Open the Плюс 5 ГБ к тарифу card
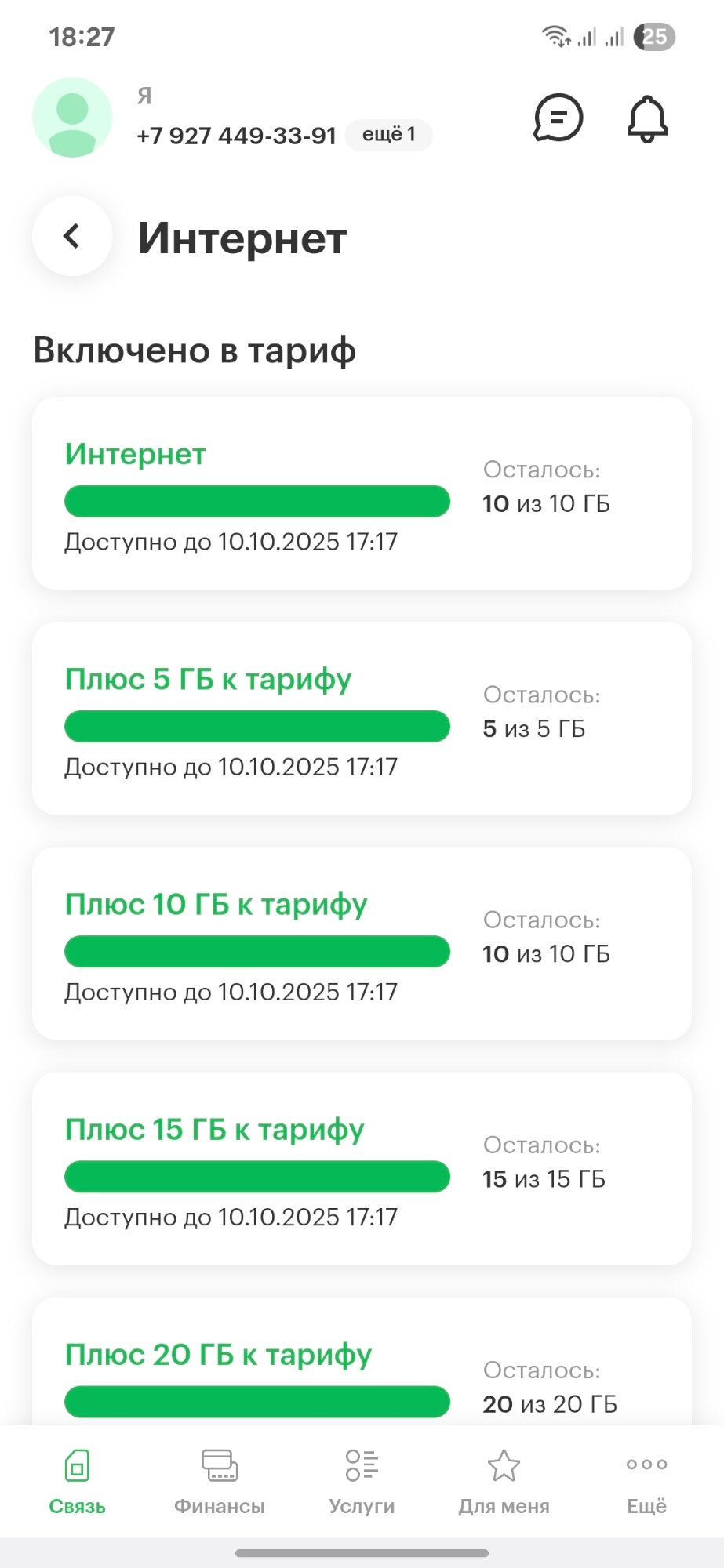 [x=362, y=718]
